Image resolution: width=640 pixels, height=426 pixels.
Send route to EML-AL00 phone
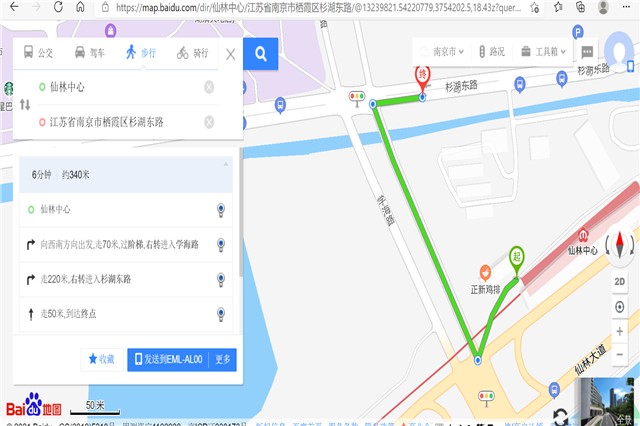(x=168, y=359)
